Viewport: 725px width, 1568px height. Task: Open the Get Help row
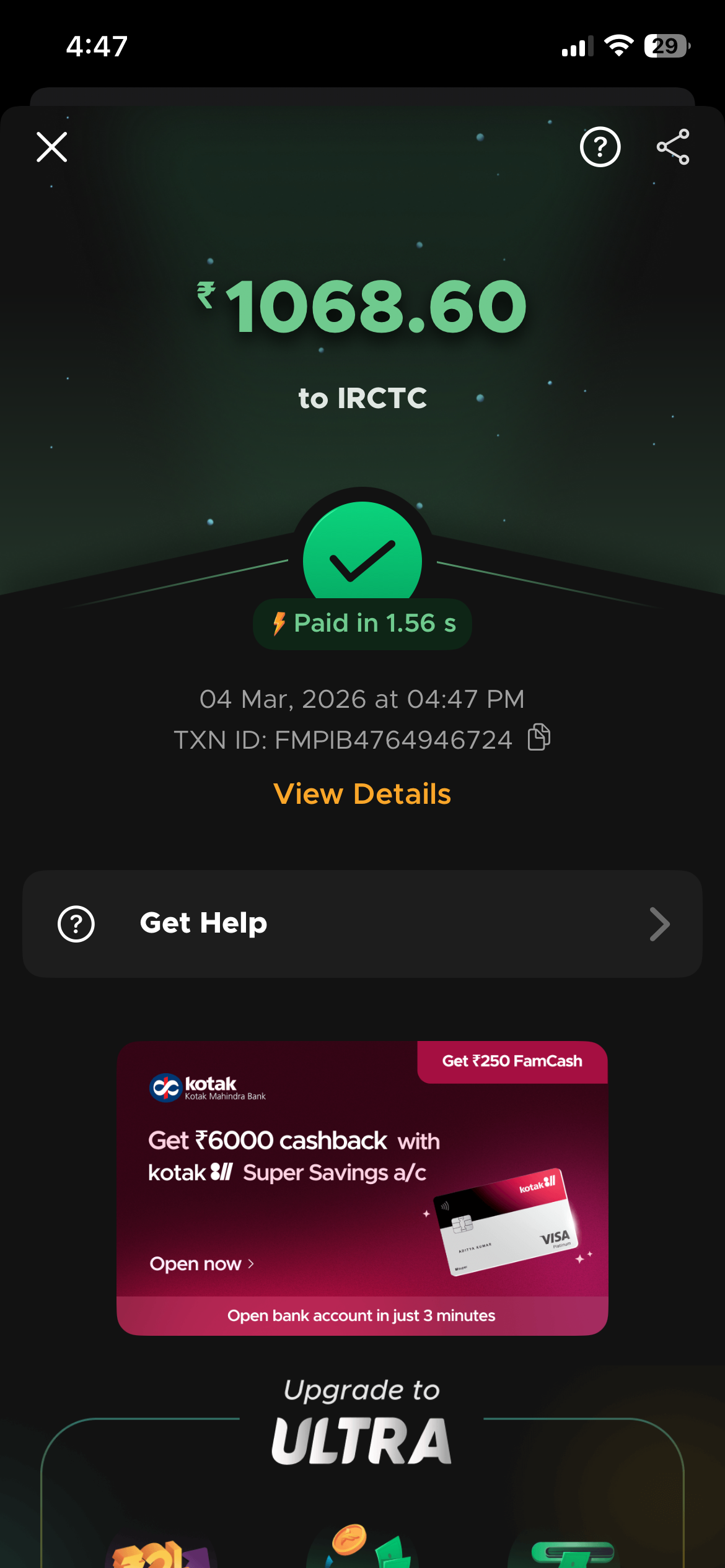[x=362, y=924]
